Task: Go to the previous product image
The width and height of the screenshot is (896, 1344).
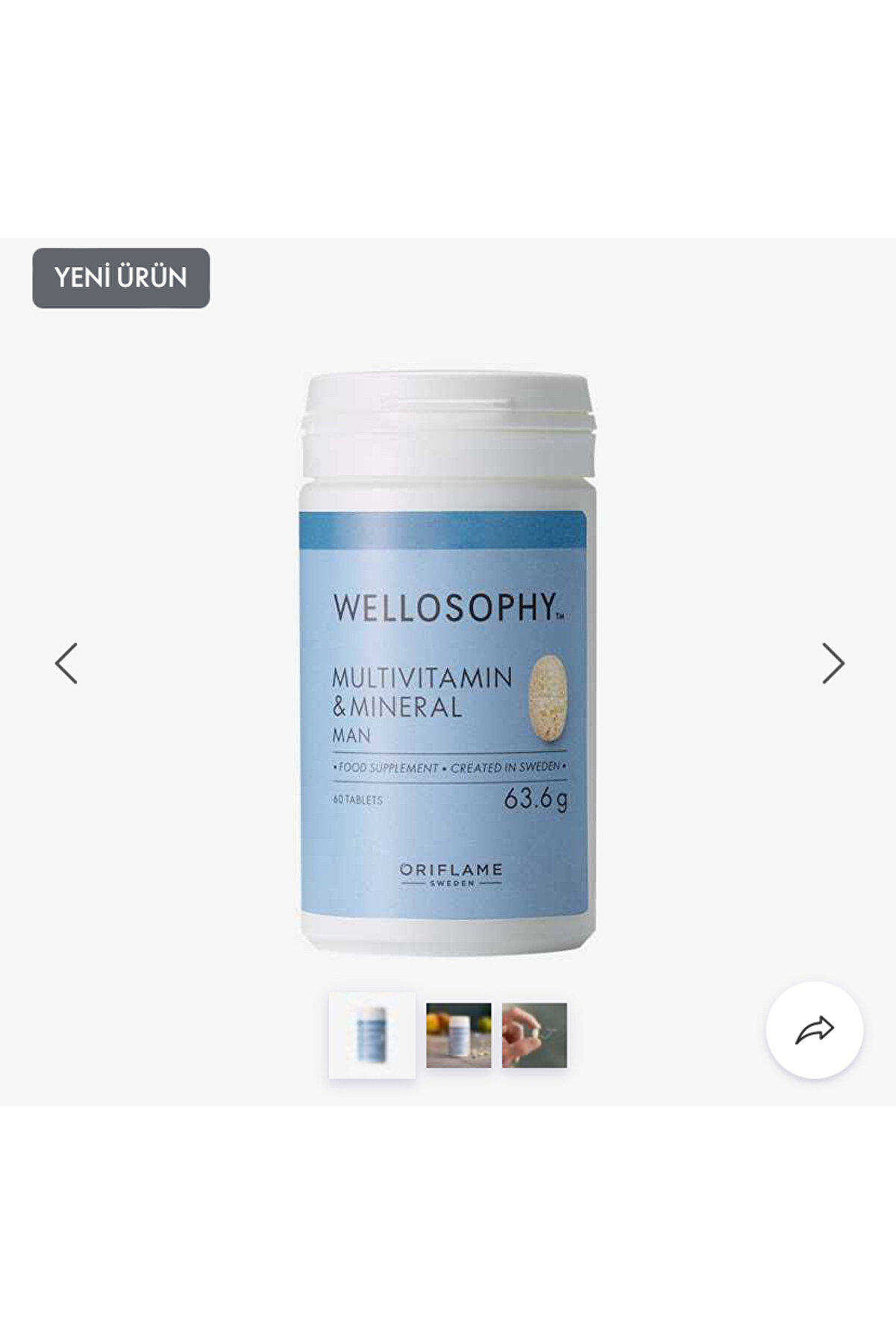Action: 66,663
